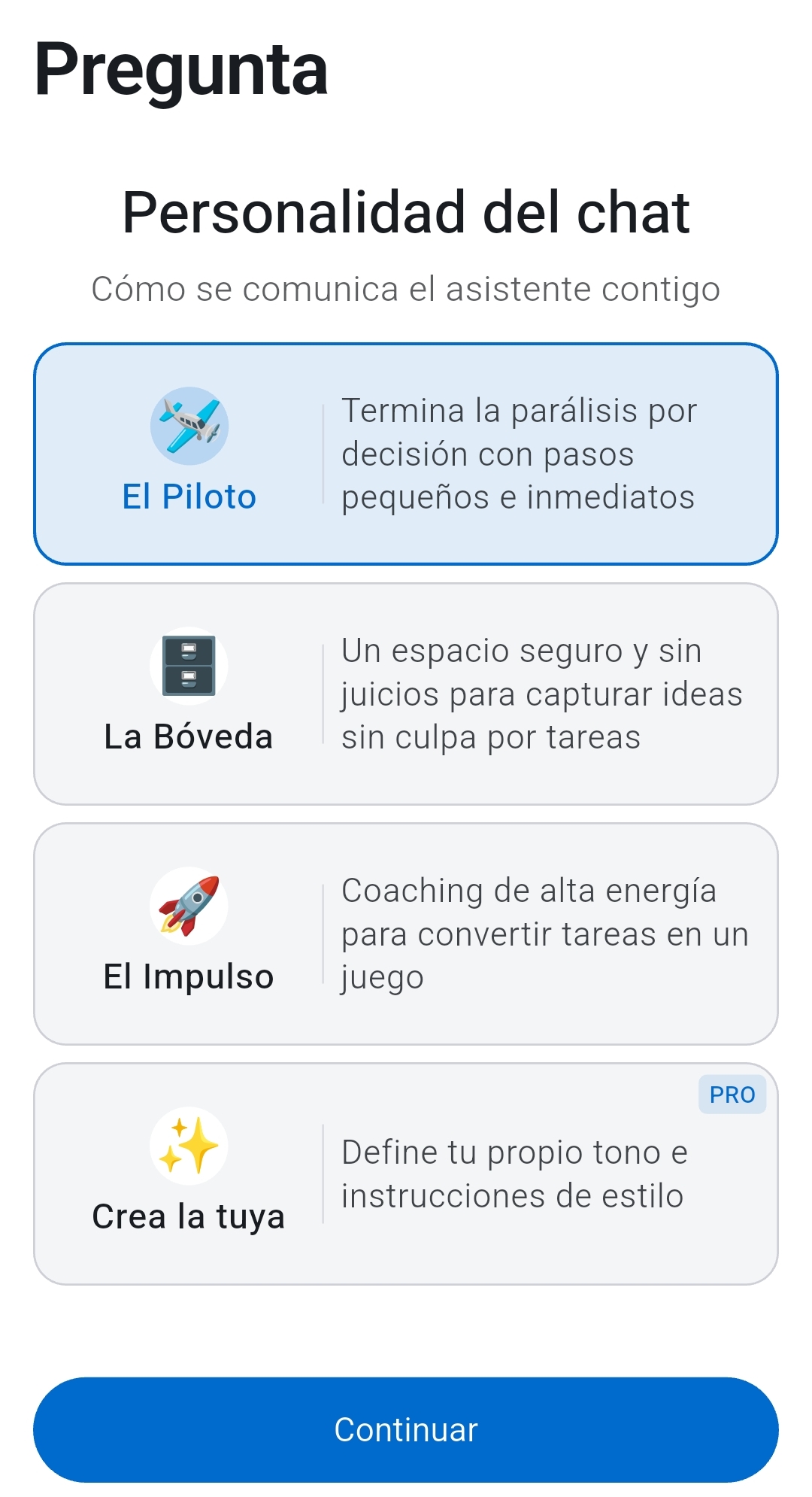The height and width of the screenshot is (1497, 812).
Task: Select La Bóveda as chat personality
Action: pyautogui.click(x=406, y=688)
